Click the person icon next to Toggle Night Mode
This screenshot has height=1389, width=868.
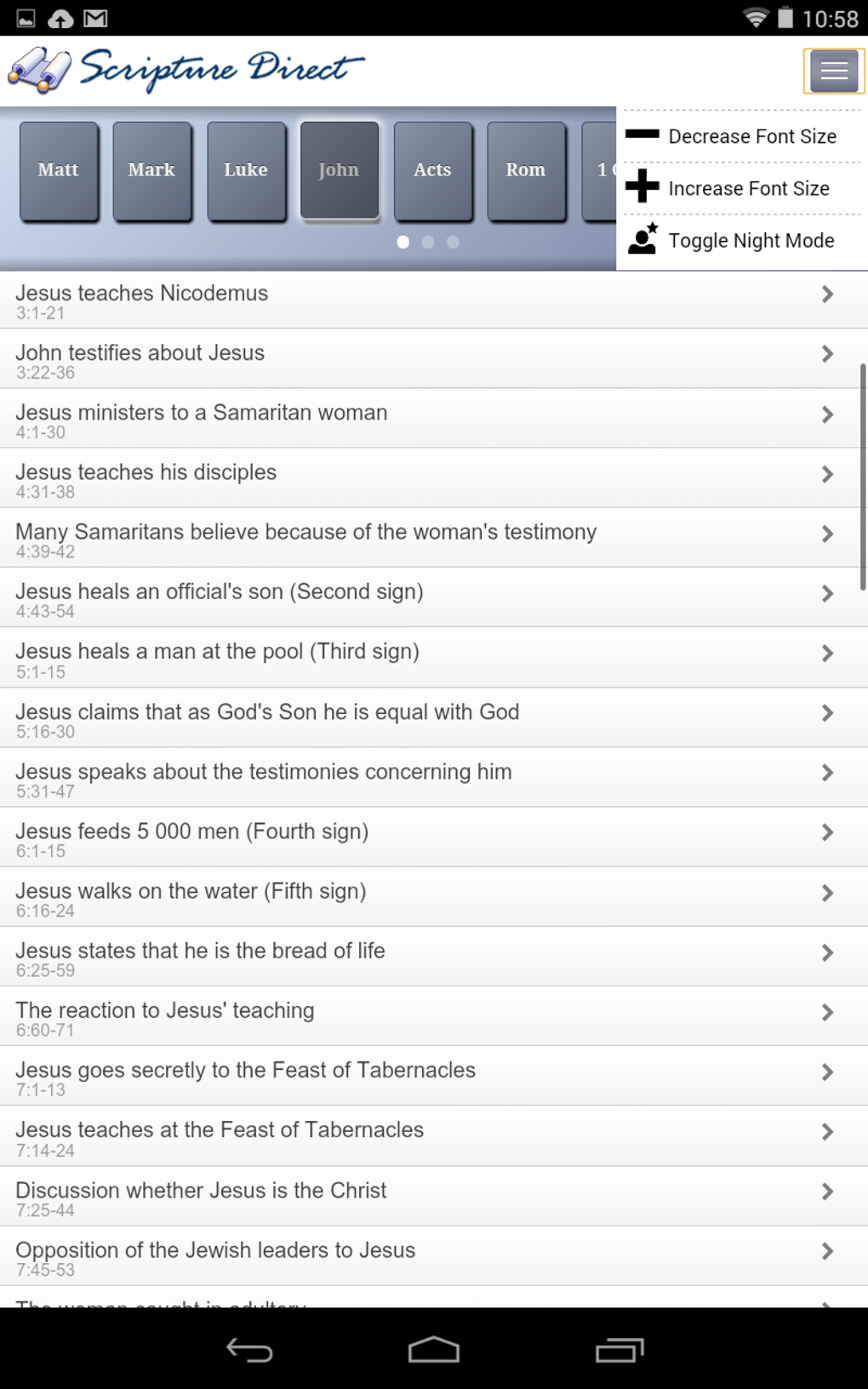(642, 239)
